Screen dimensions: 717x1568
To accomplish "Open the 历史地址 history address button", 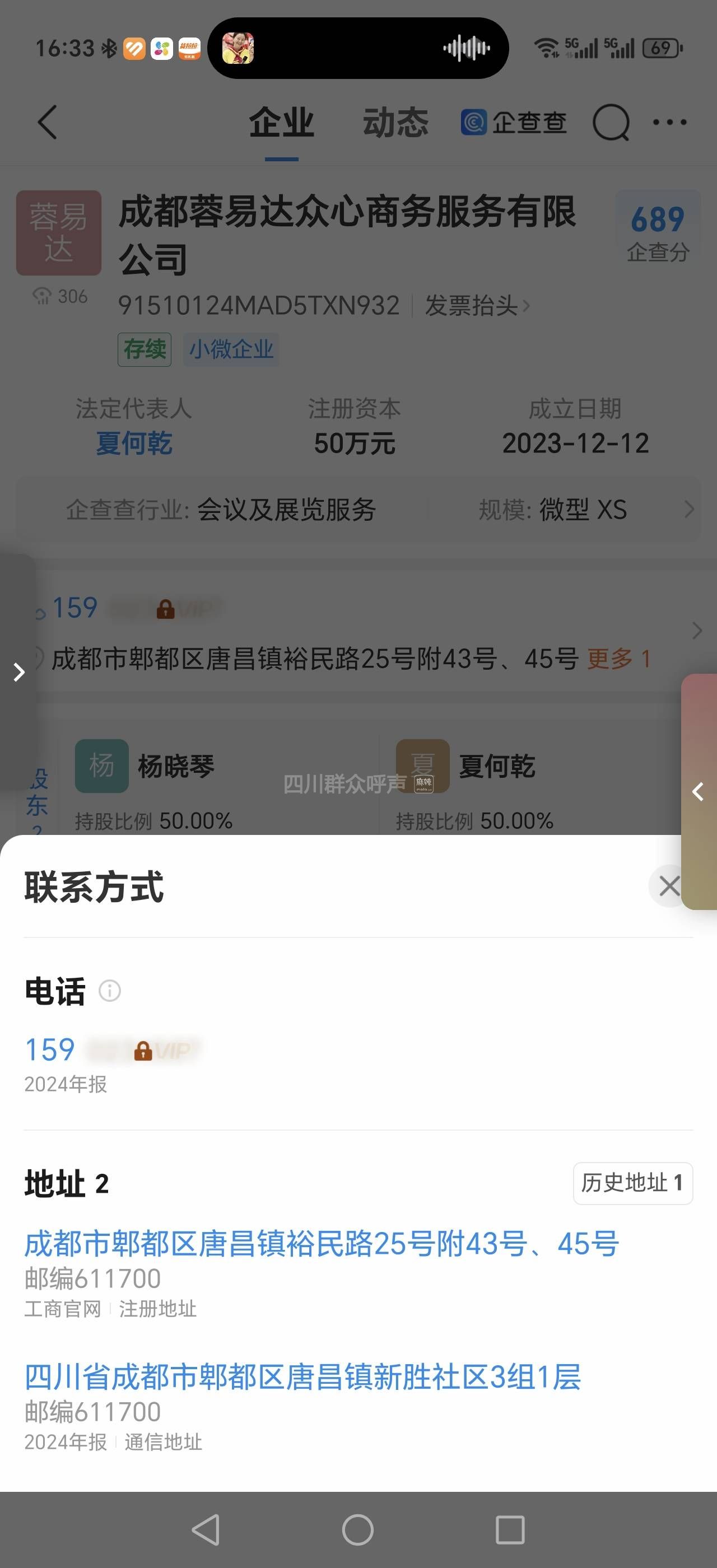I will 632,1183.
